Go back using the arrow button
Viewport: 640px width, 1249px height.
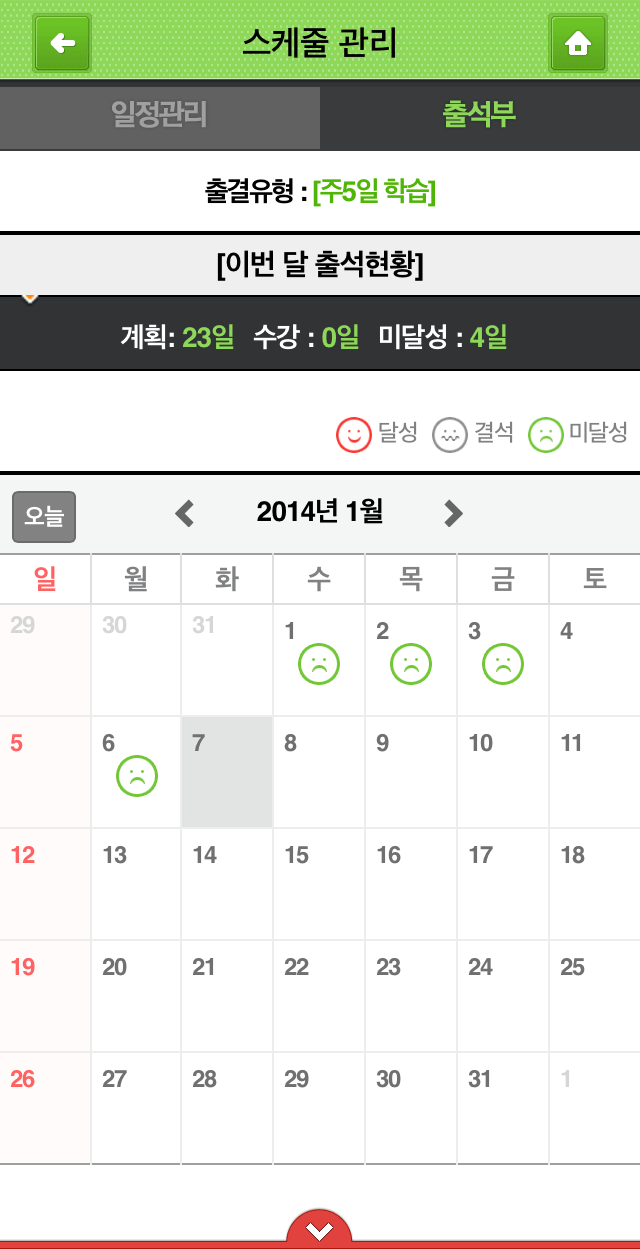coord(62,43)
